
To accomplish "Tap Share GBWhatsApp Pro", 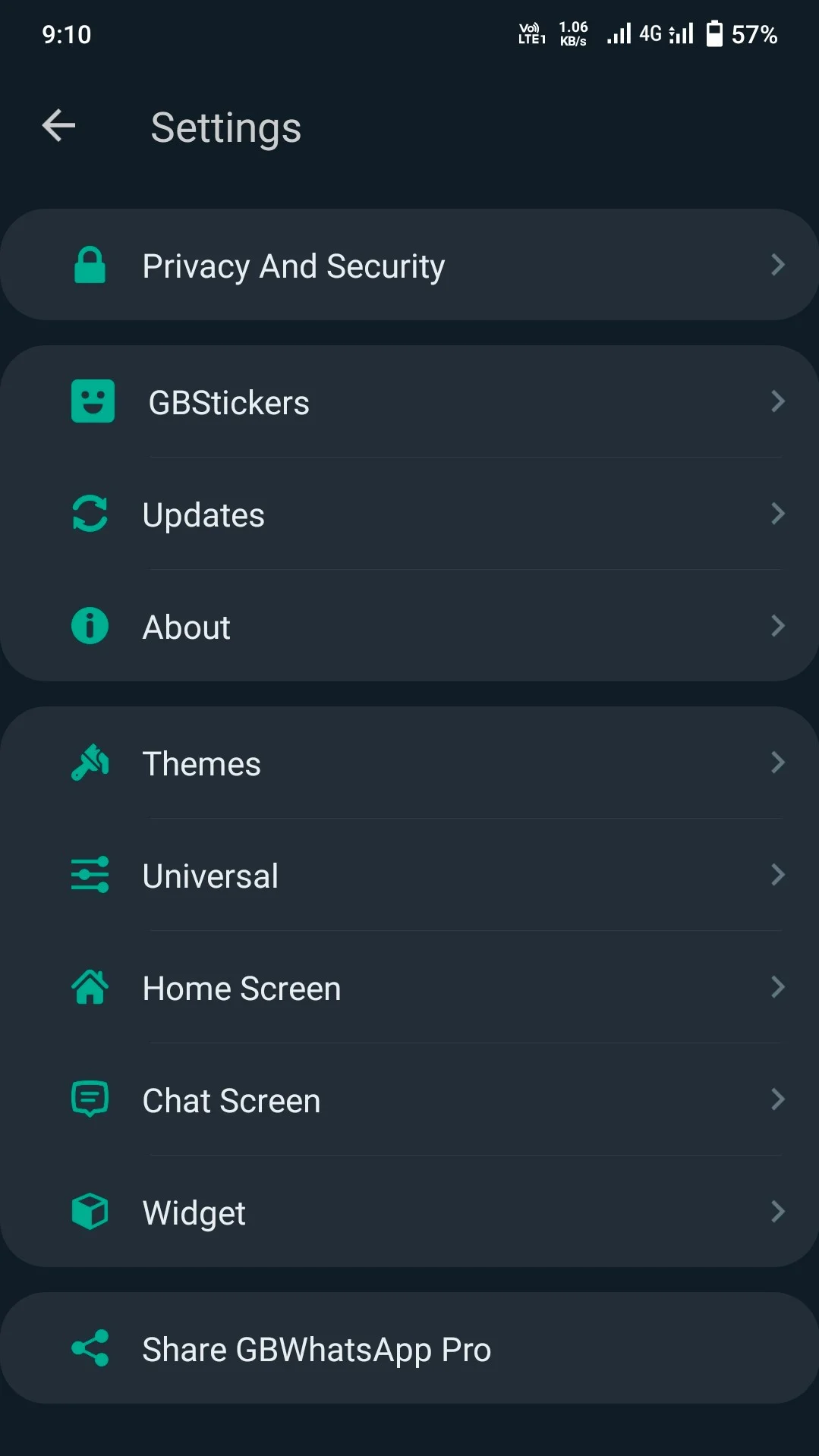I will pos(410,1348).
